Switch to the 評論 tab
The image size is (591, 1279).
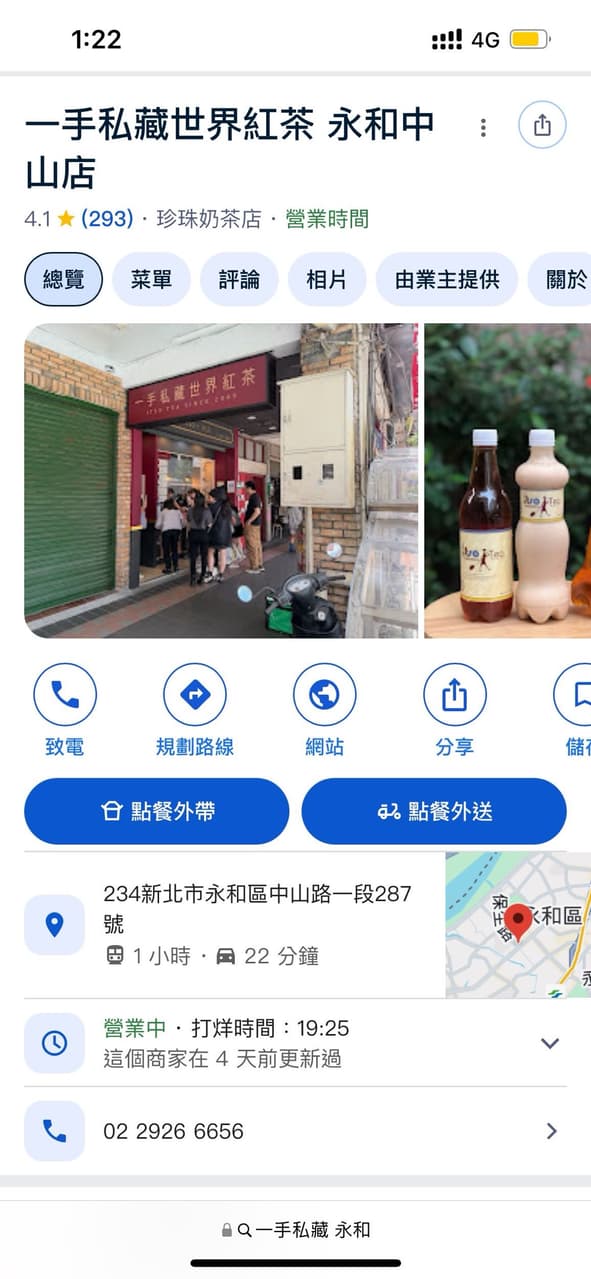239,279
